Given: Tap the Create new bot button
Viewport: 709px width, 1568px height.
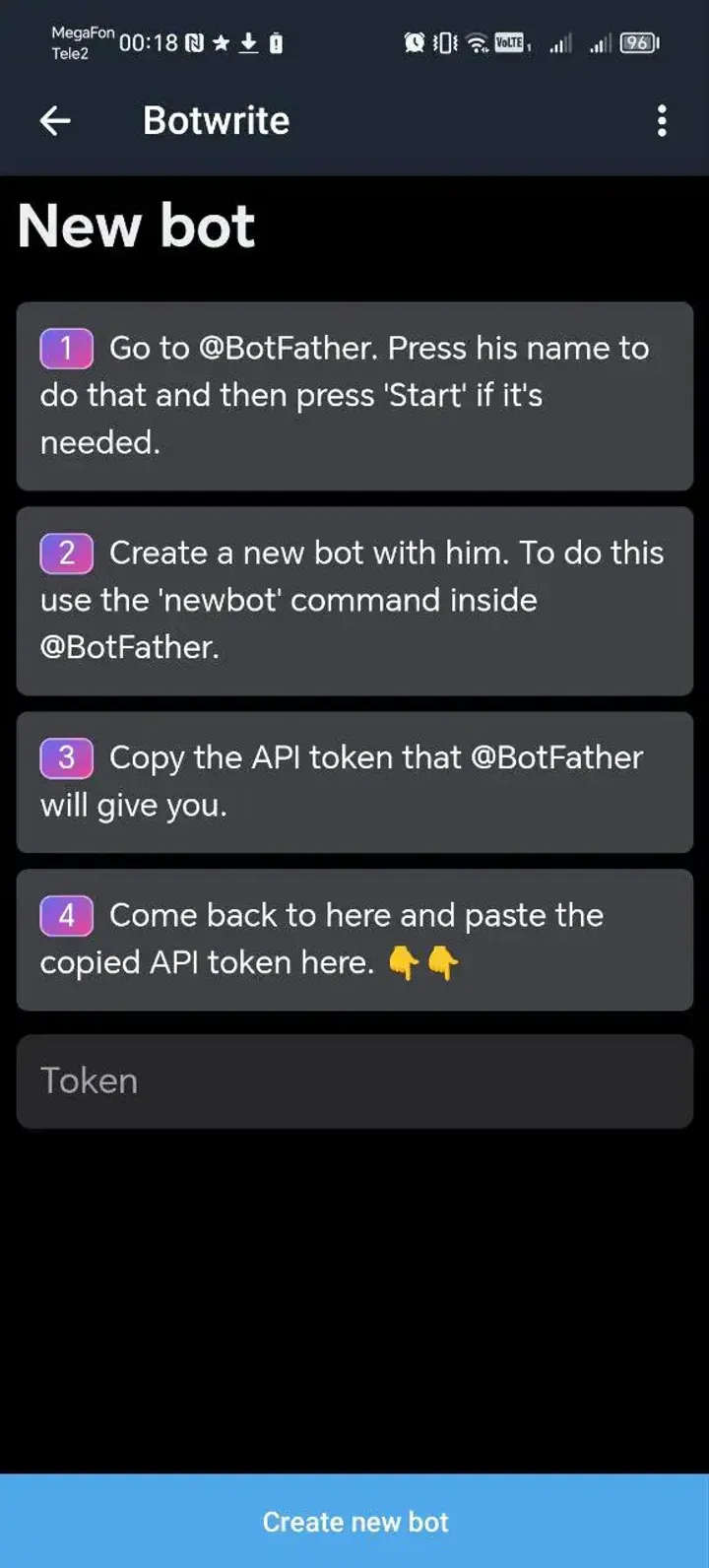Looking at the screenshot, I should point(354,1522).
